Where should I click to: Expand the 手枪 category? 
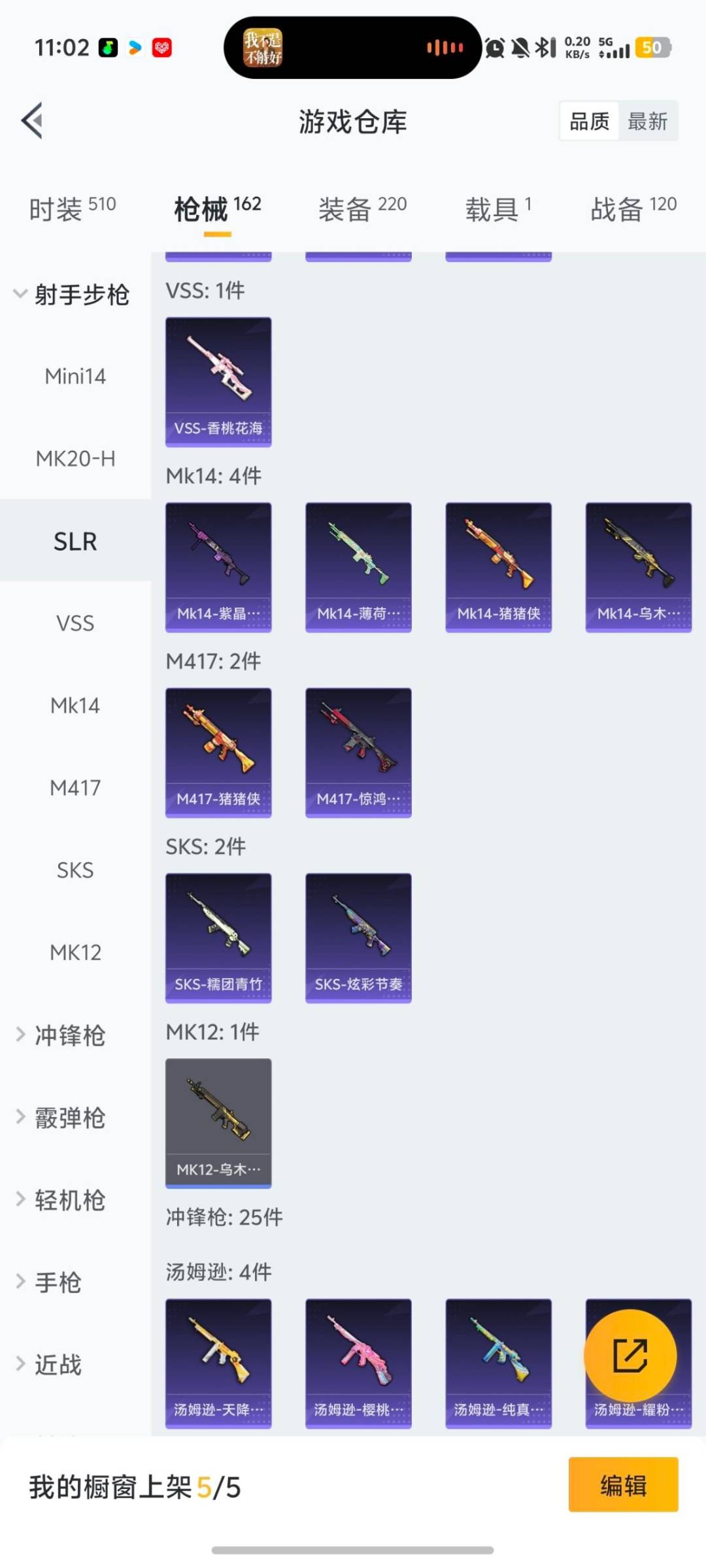pyautogui.click(x=58, y=1282)
